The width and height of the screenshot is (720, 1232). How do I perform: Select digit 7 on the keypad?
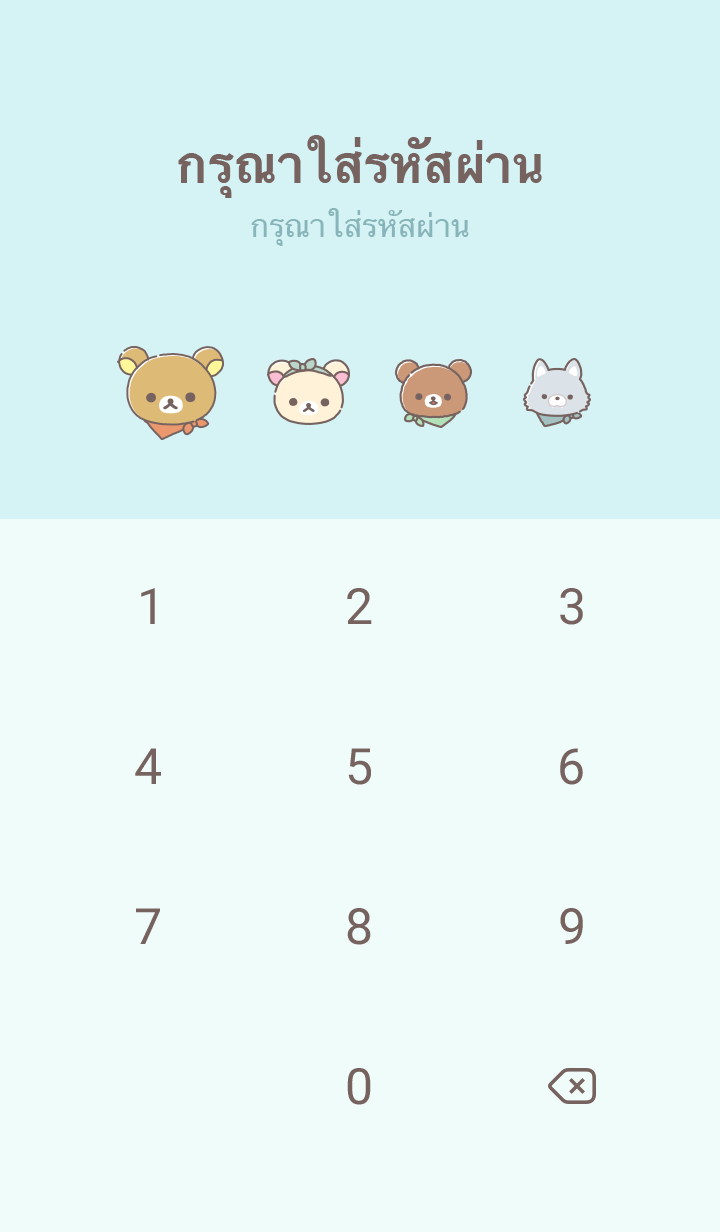click(x=148, y=927)
